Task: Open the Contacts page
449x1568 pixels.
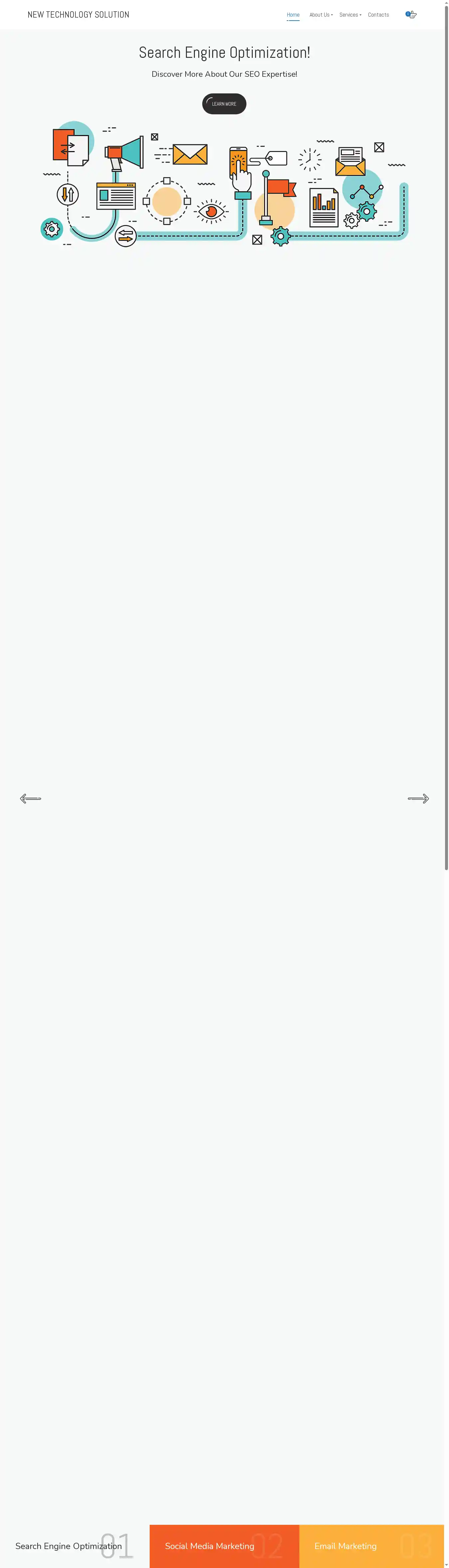Action: point(378,15)
